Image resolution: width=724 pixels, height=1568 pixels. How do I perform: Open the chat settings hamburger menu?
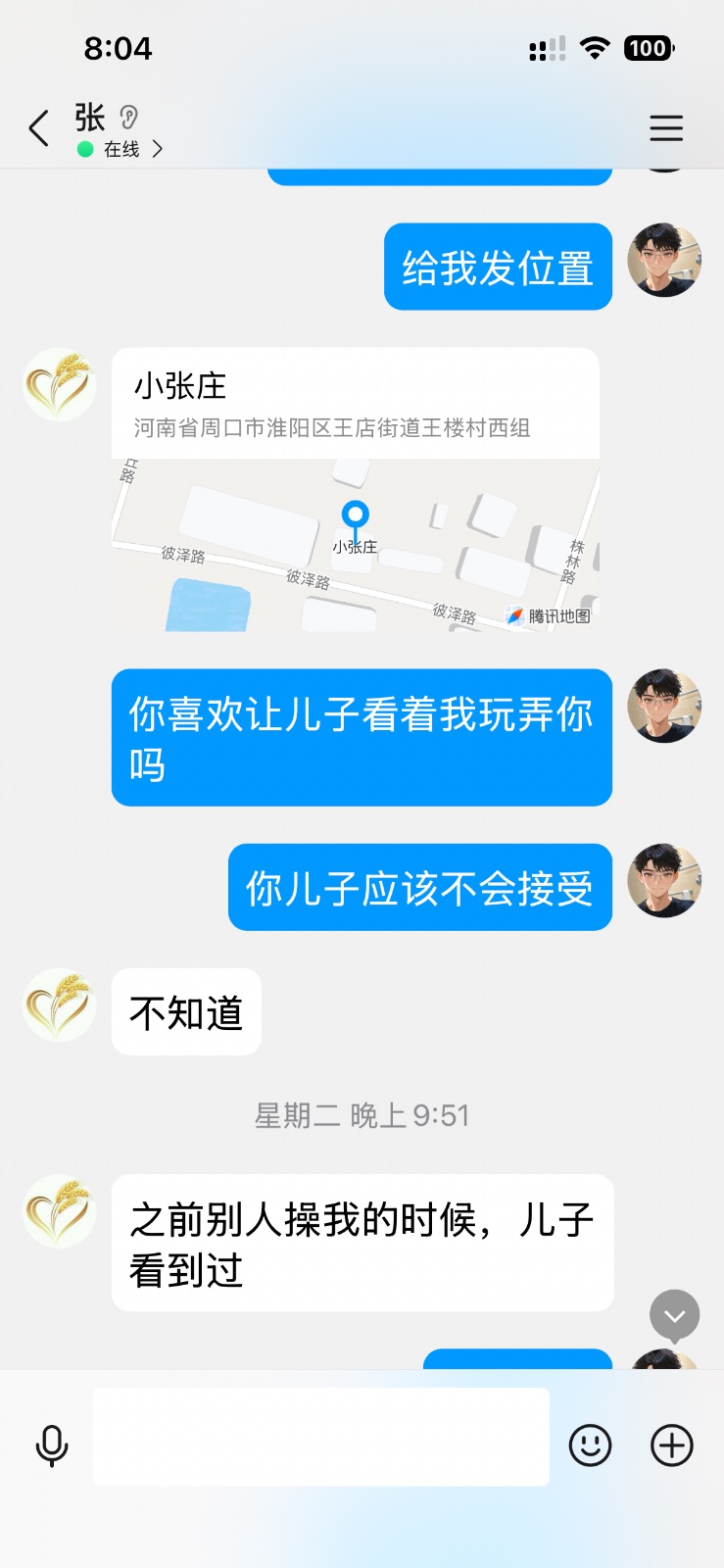click(x=666, y=127)
